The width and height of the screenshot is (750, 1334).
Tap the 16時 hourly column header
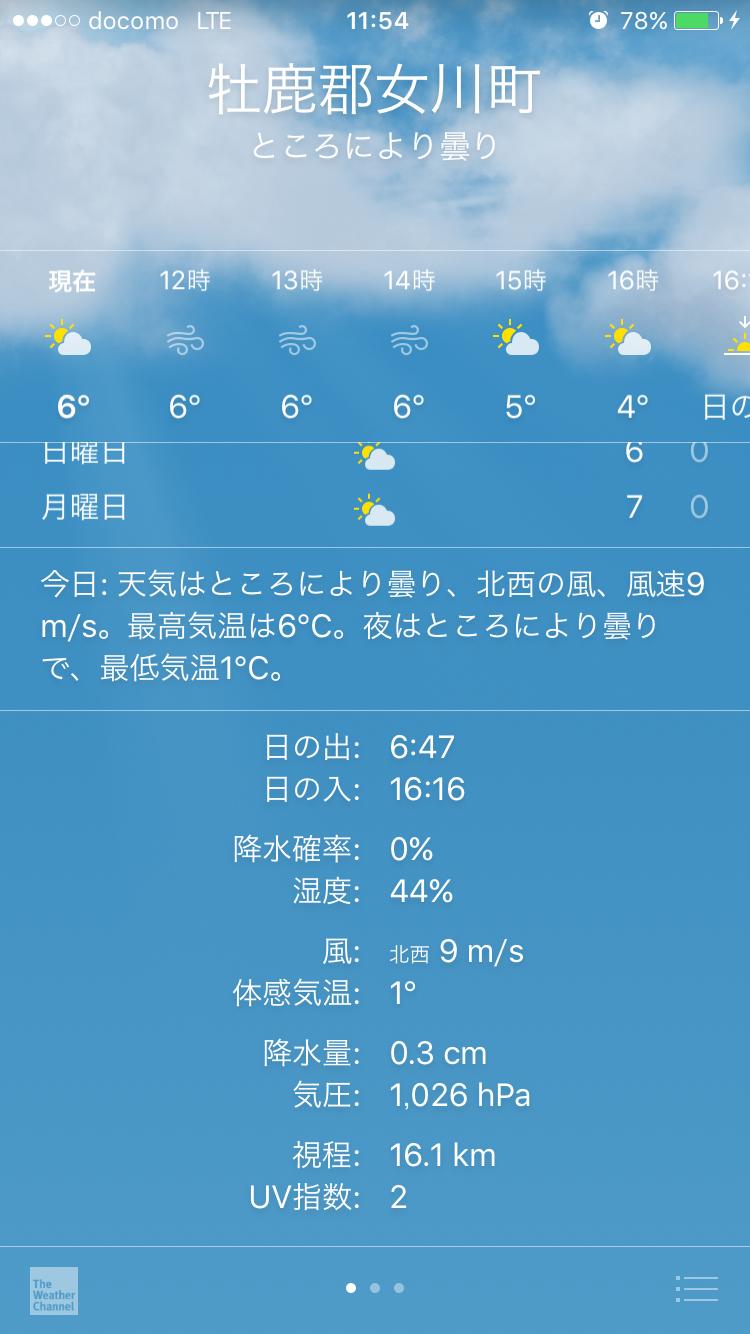click(628, 283)
